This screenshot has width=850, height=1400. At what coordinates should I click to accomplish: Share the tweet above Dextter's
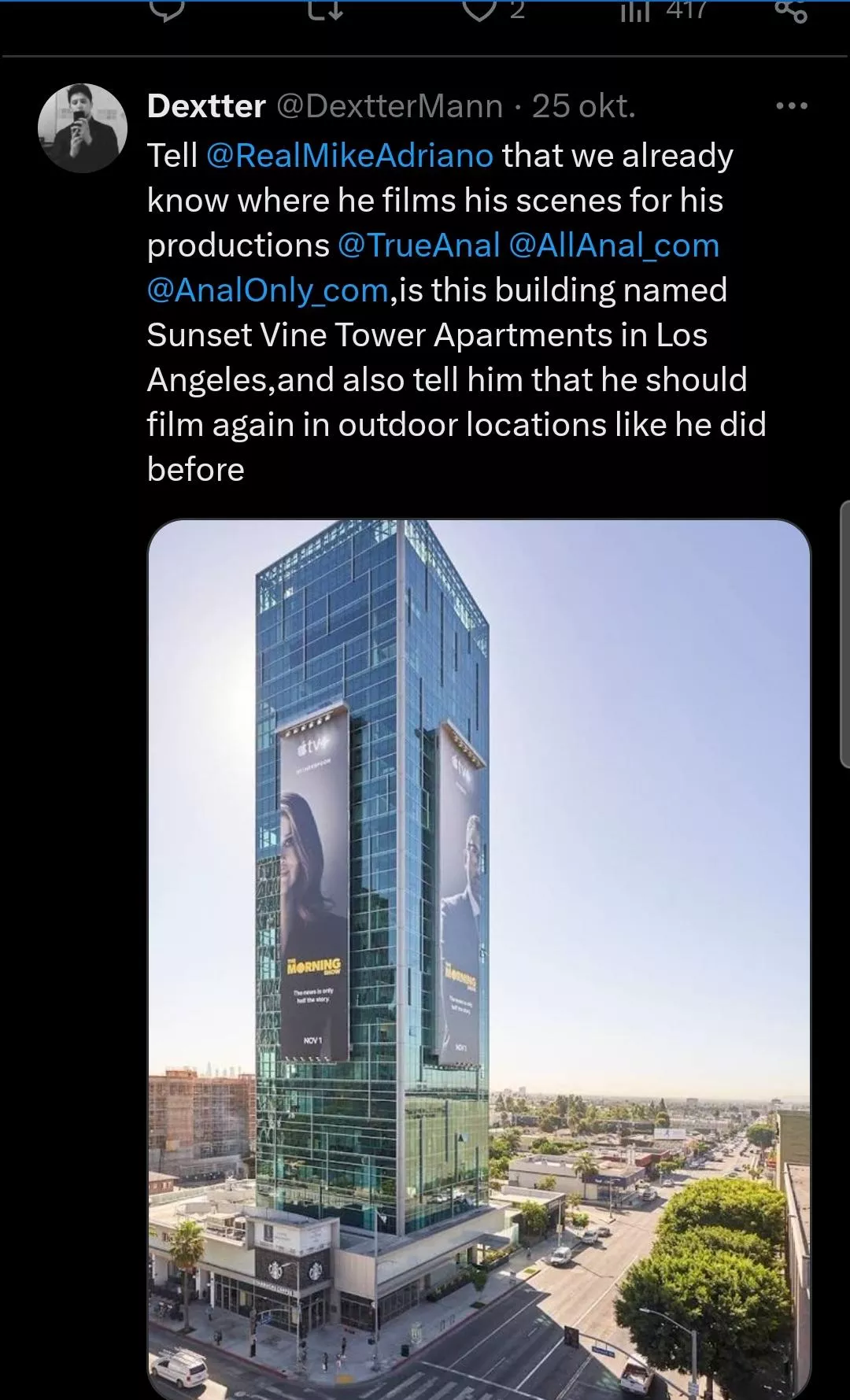click(791, 9)
